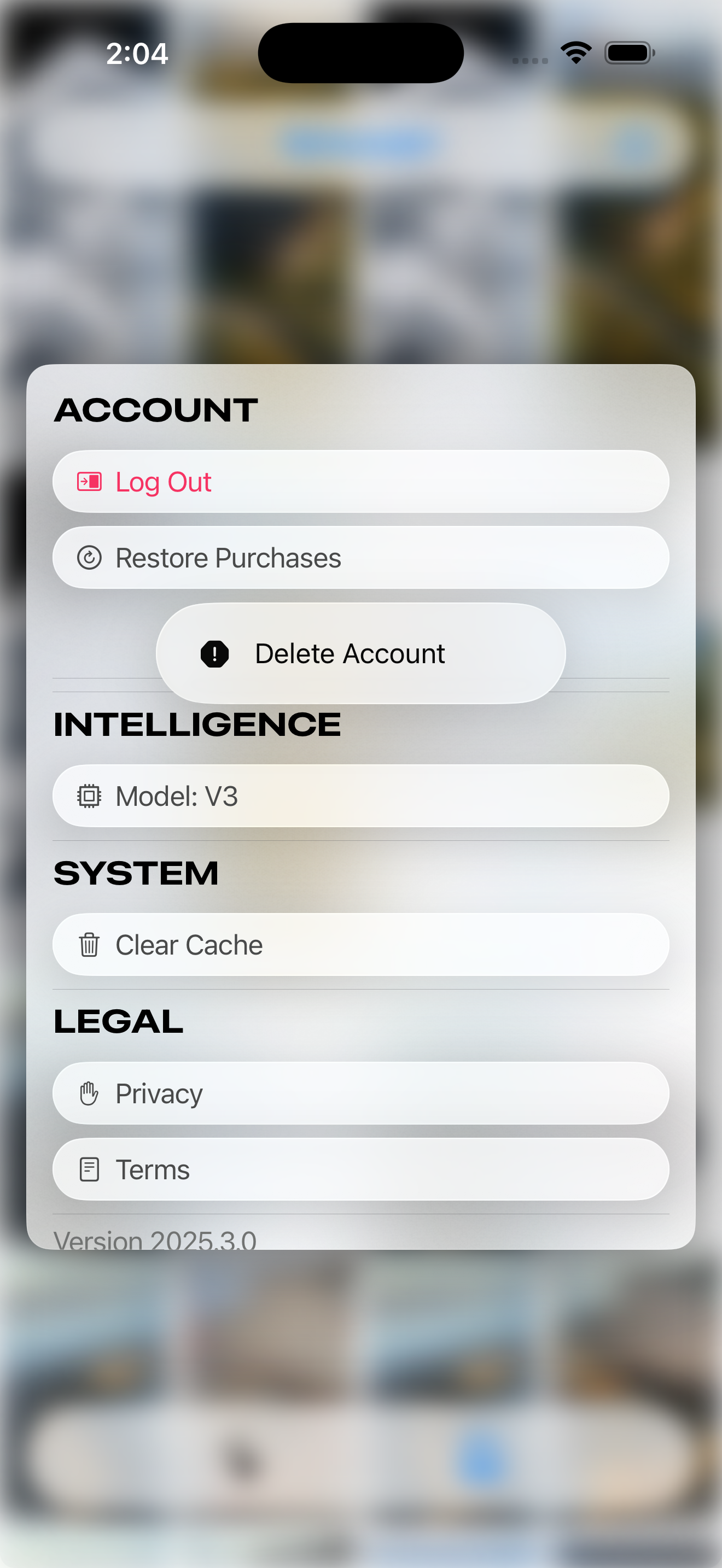Viewport: 722px width, 1568px height.
Task: Open the Privacy policy
Action: (360, 1094)
